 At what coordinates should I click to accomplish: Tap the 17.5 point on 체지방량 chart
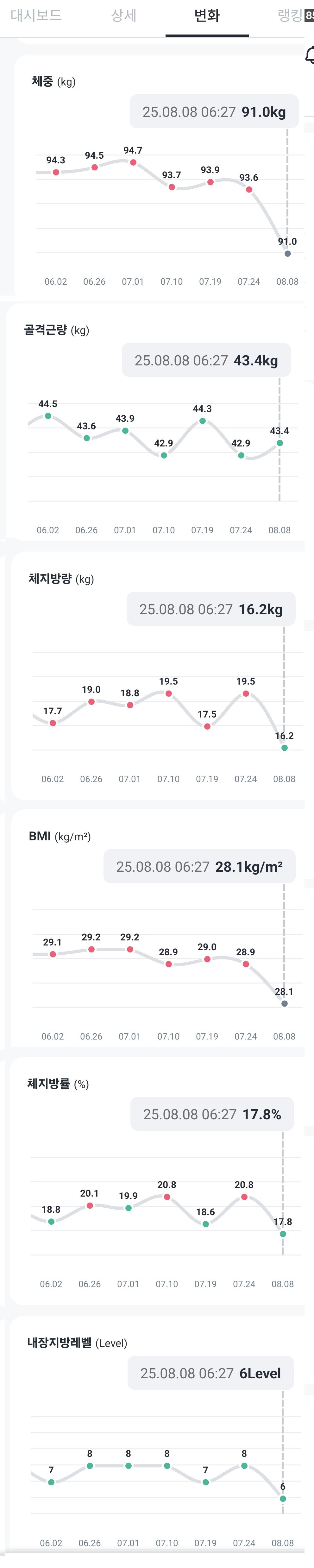tap(207, 726)
